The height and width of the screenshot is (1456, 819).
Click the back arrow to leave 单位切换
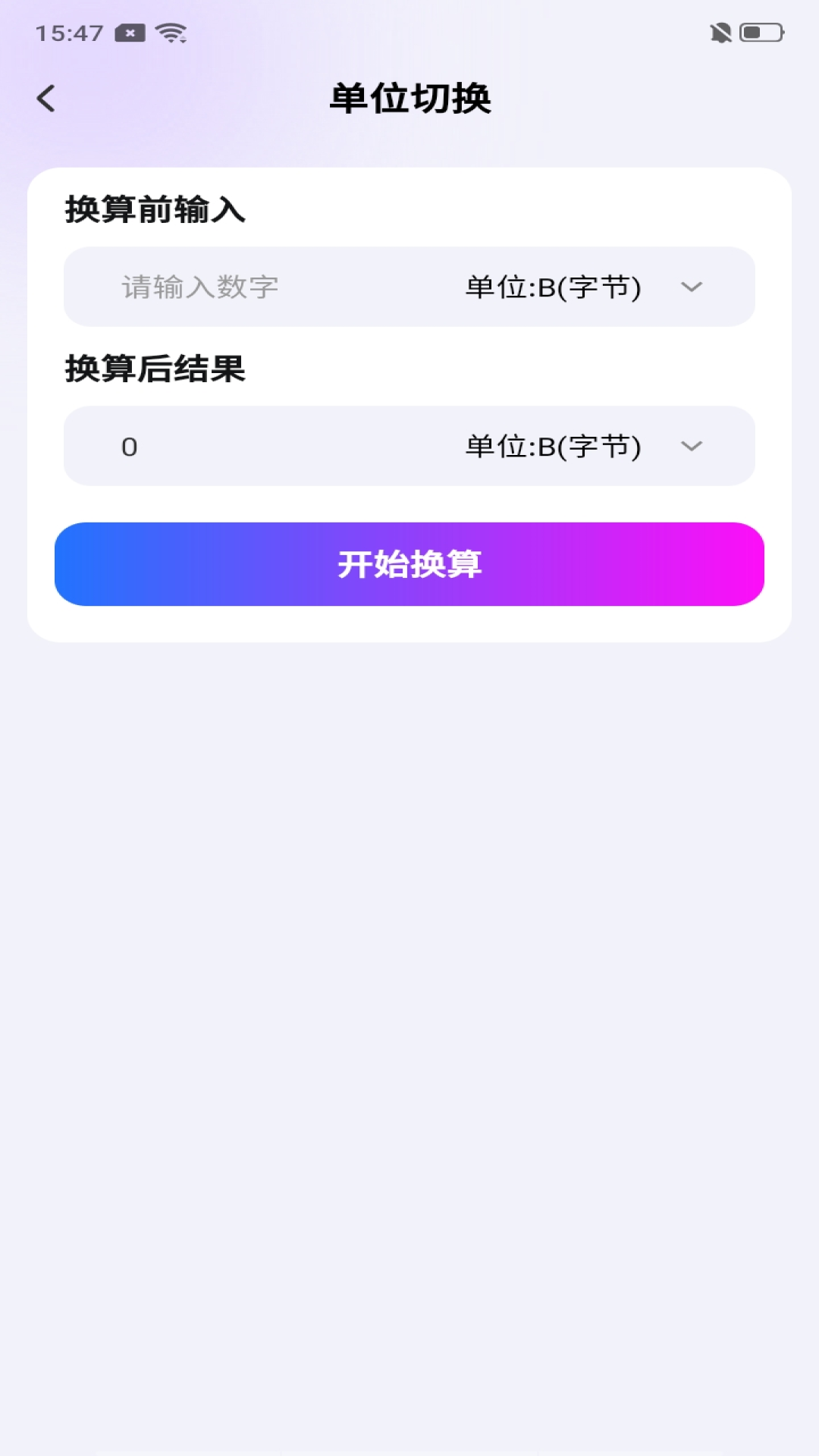47,98
